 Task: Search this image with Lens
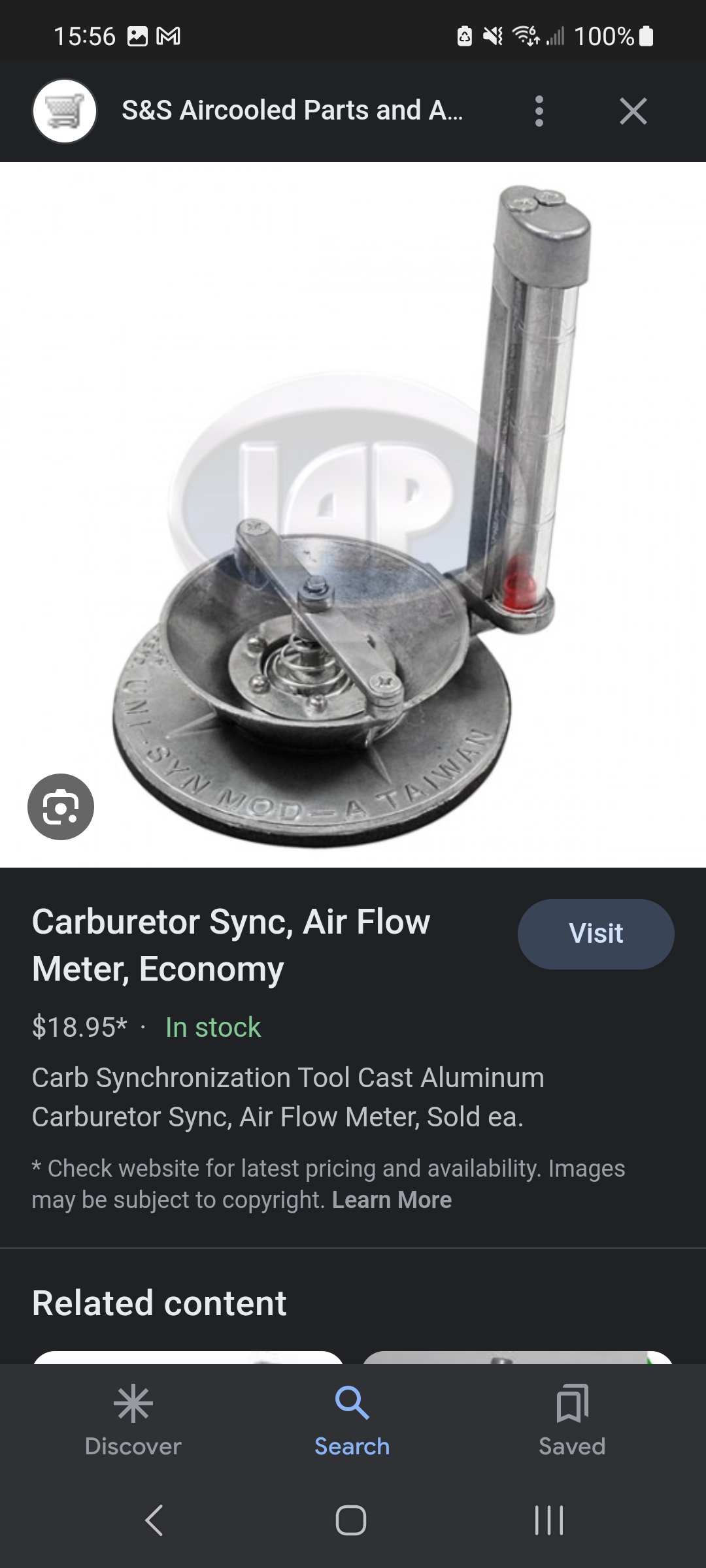(61, 807)
